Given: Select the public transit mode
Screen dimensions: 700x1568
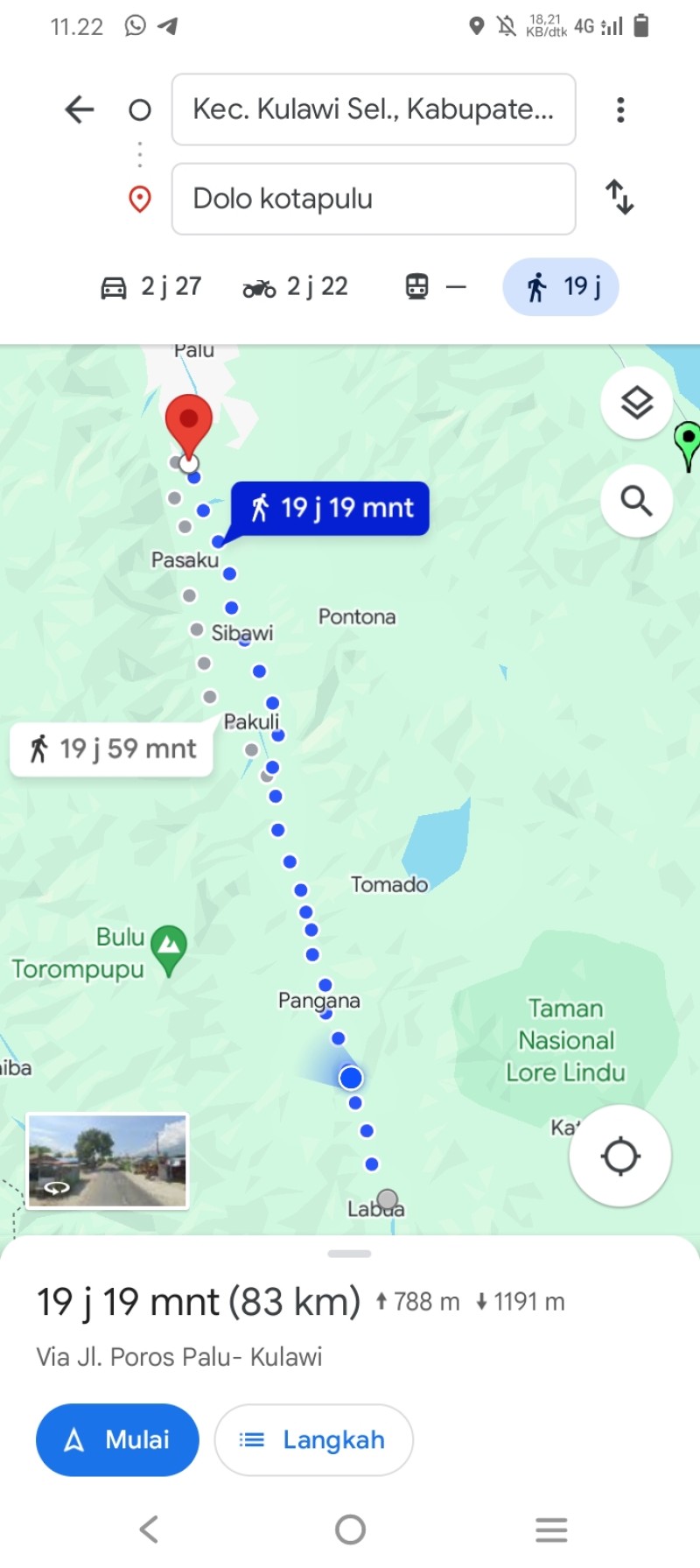Looking at the screenshot, I should coord(435,286).
